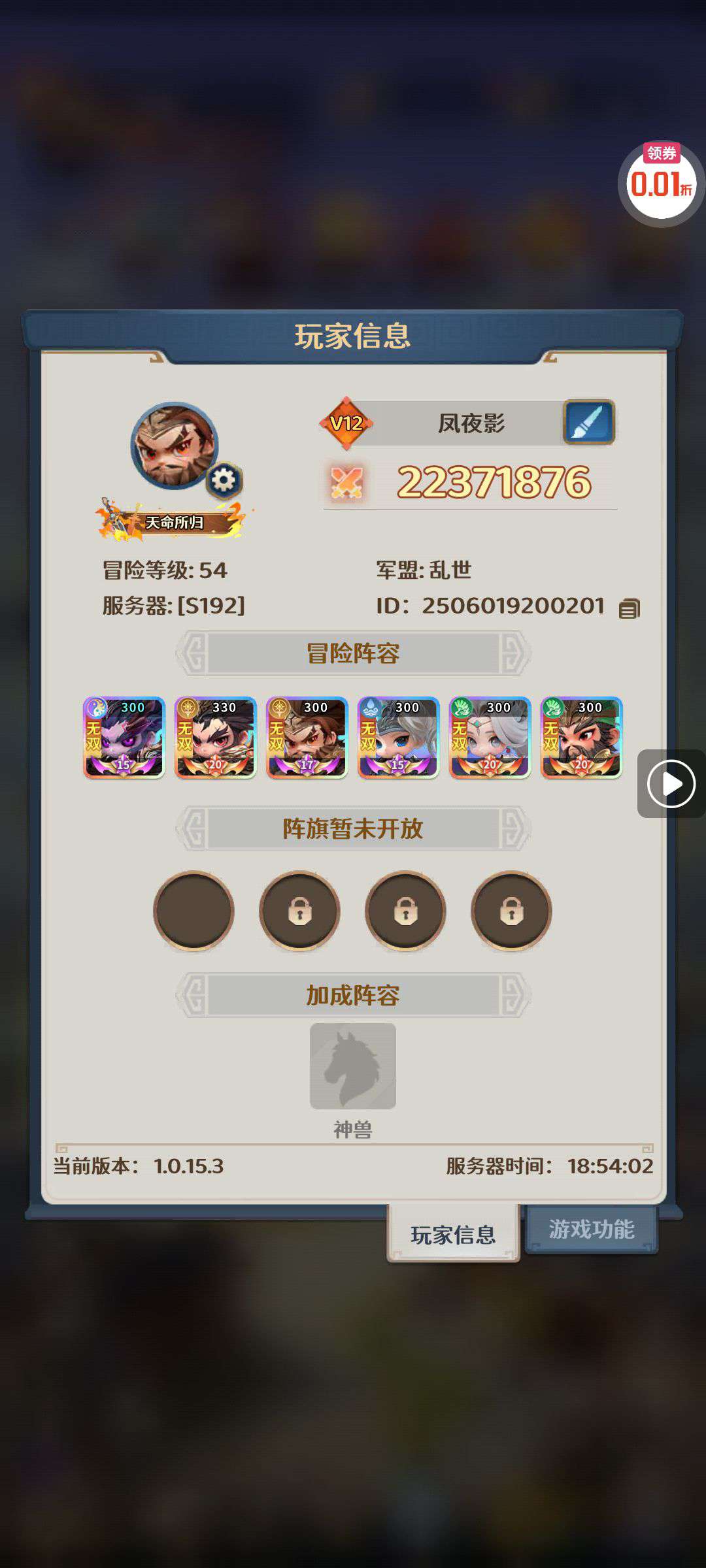
Task: Open avatar settings gear icon
Action: click(224, 481)
